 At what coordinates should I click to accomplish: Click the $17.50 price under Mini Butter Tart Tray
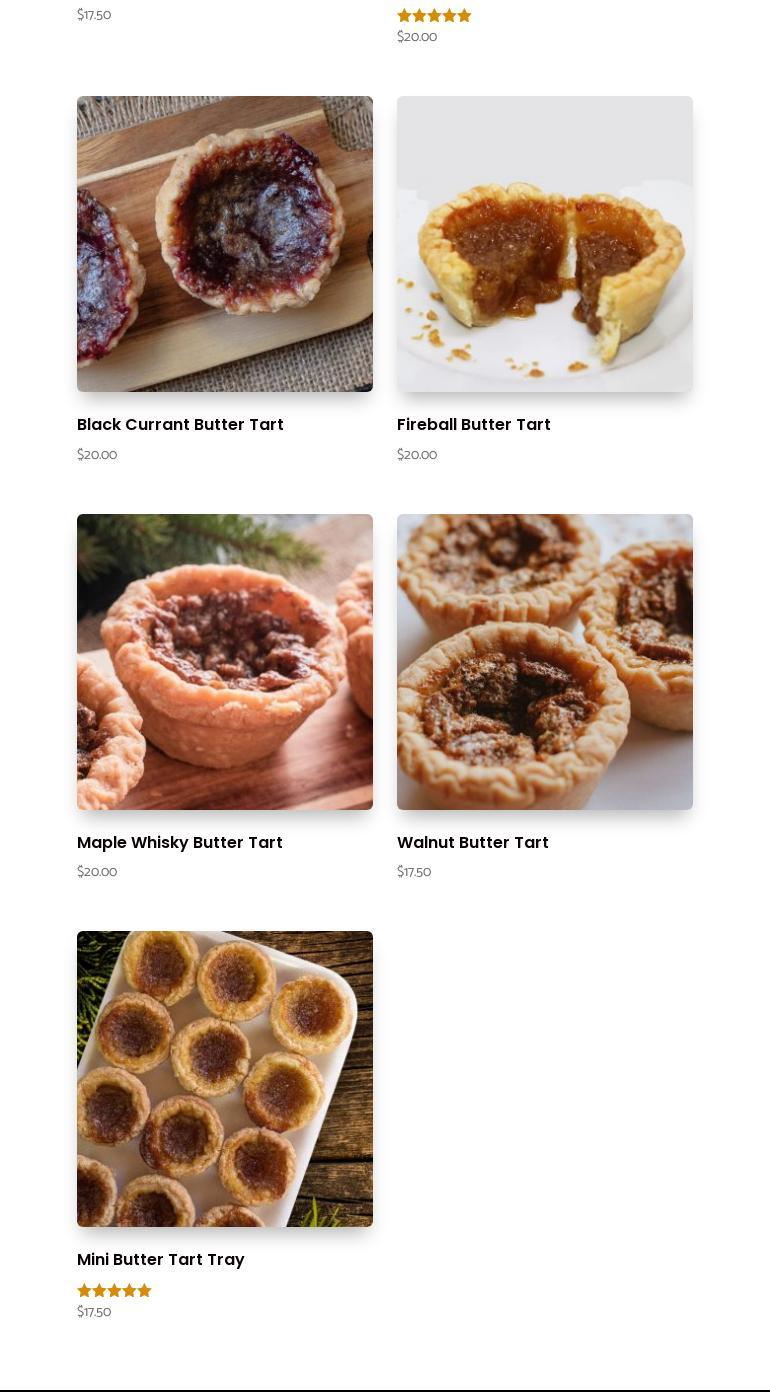point(94,1311)
